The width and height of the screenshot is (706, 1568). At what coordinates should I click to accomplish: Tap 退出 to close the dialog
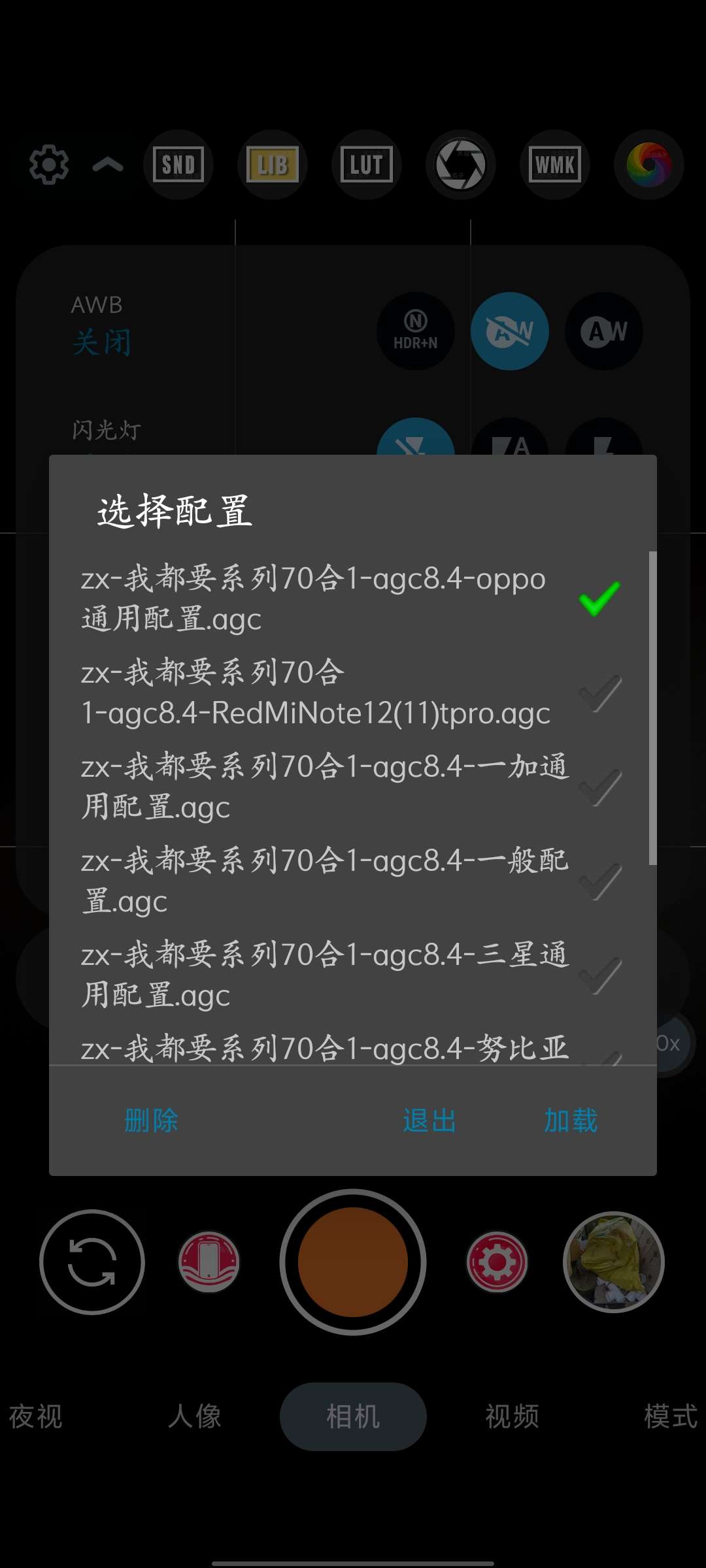pyautogui.click(x=429, y=1120)
